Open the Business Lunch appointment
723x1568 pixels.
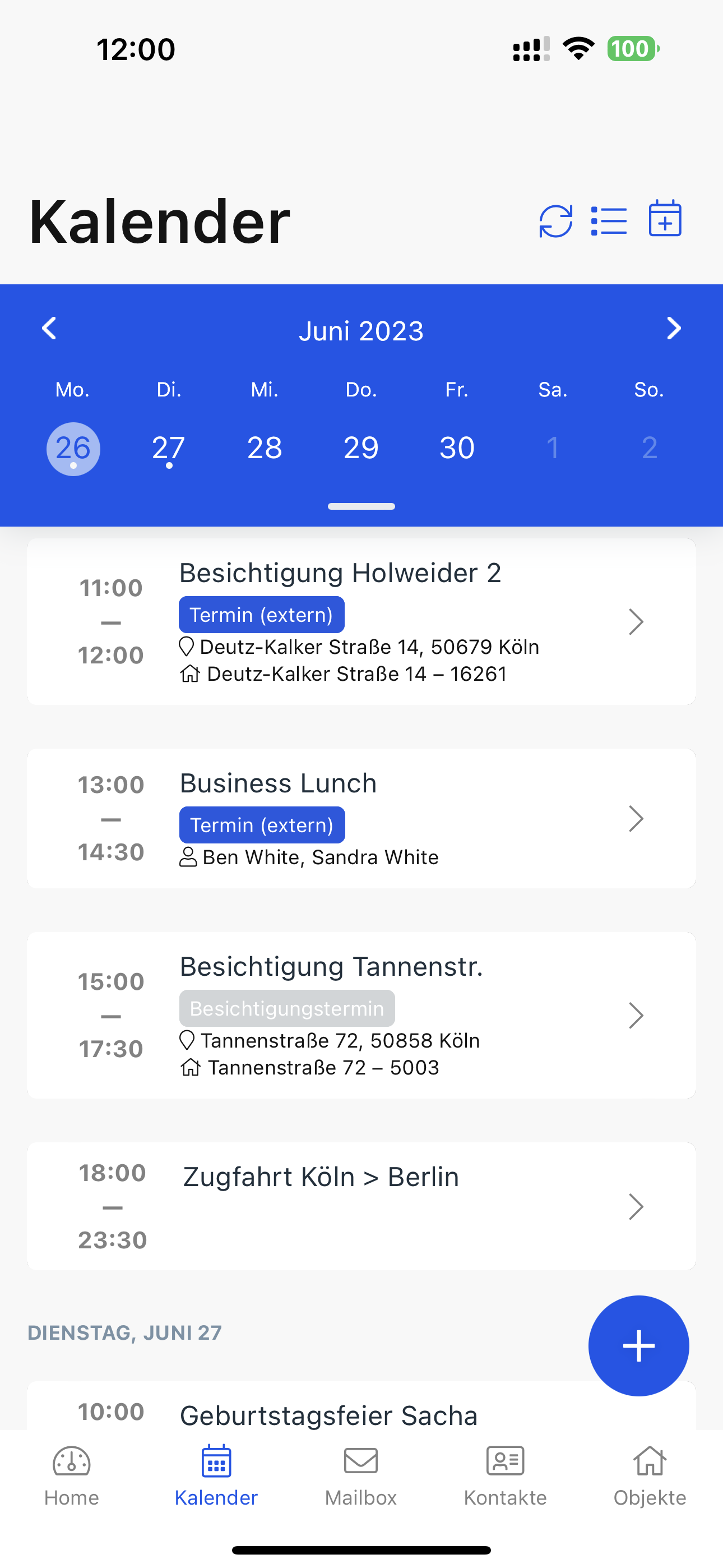pyautogui.click(x=361, y=818)
